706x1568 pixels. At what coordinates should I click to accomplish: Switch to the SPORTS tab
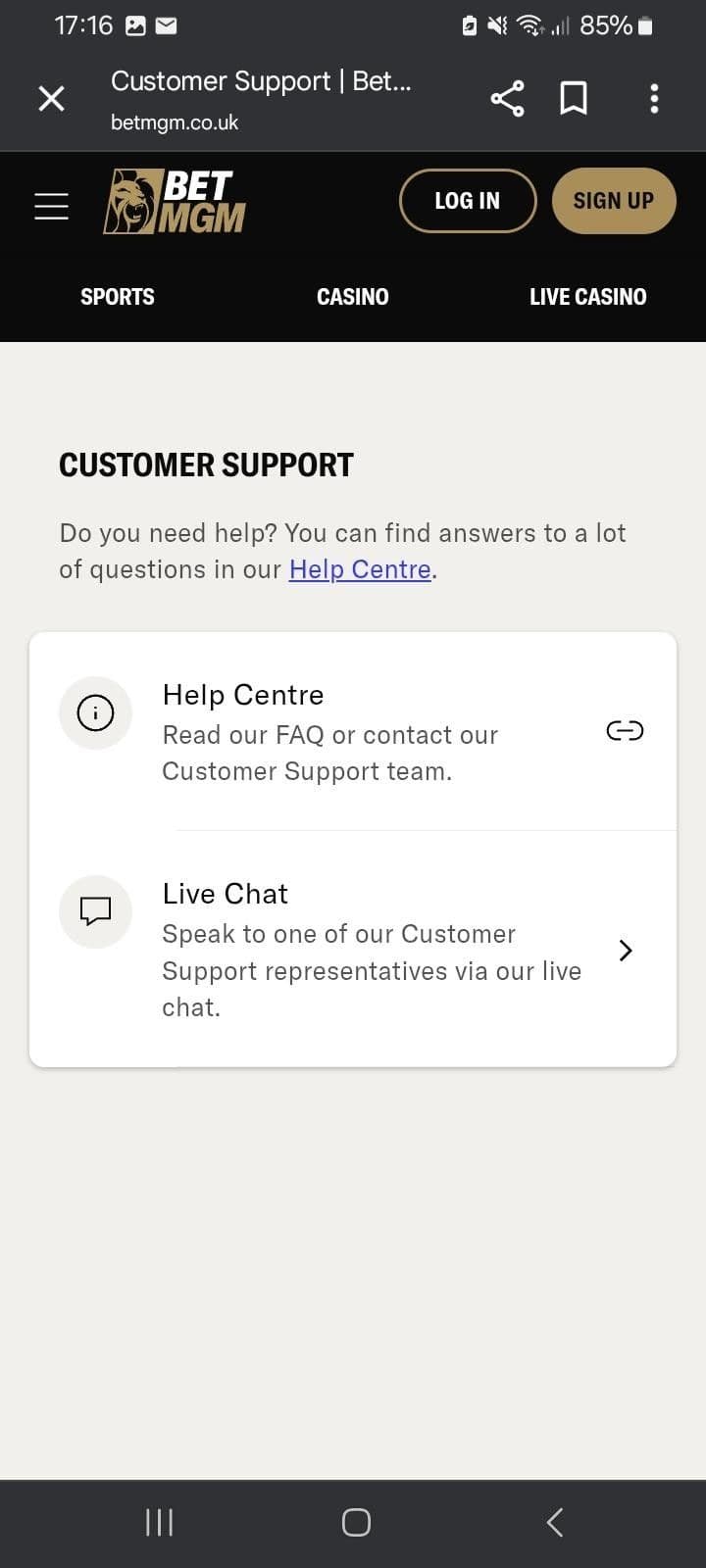point(117,296)
